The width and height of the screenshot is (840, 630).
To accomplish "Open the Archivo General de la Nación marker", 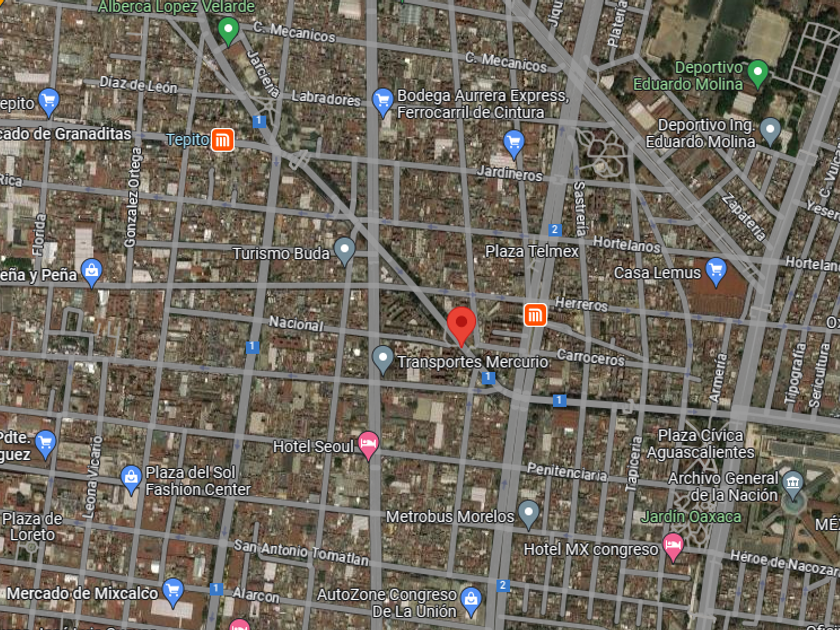I will 793,485.
